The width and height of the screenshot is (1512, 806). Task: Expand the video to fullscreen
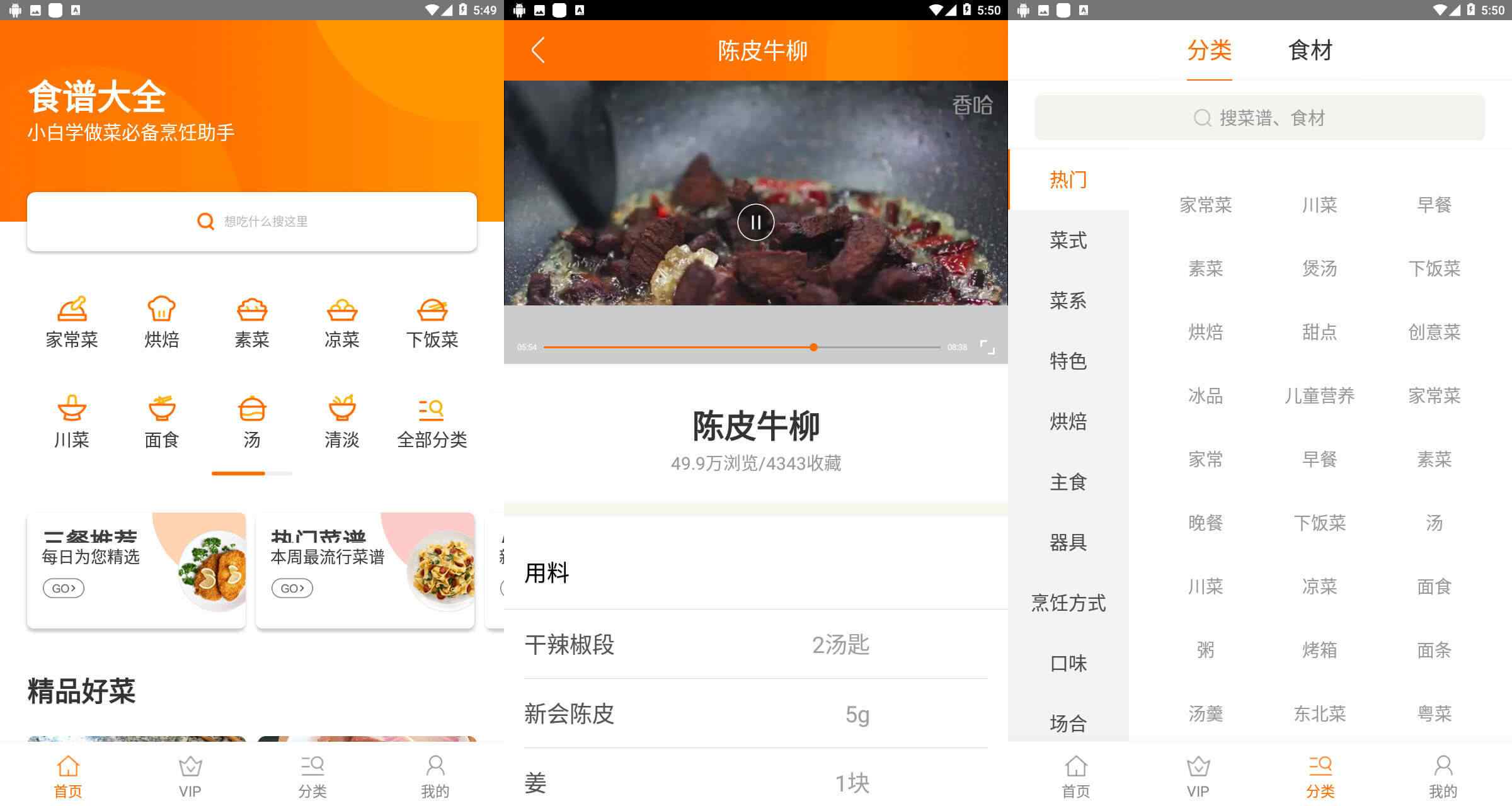[x=987, y=347]
